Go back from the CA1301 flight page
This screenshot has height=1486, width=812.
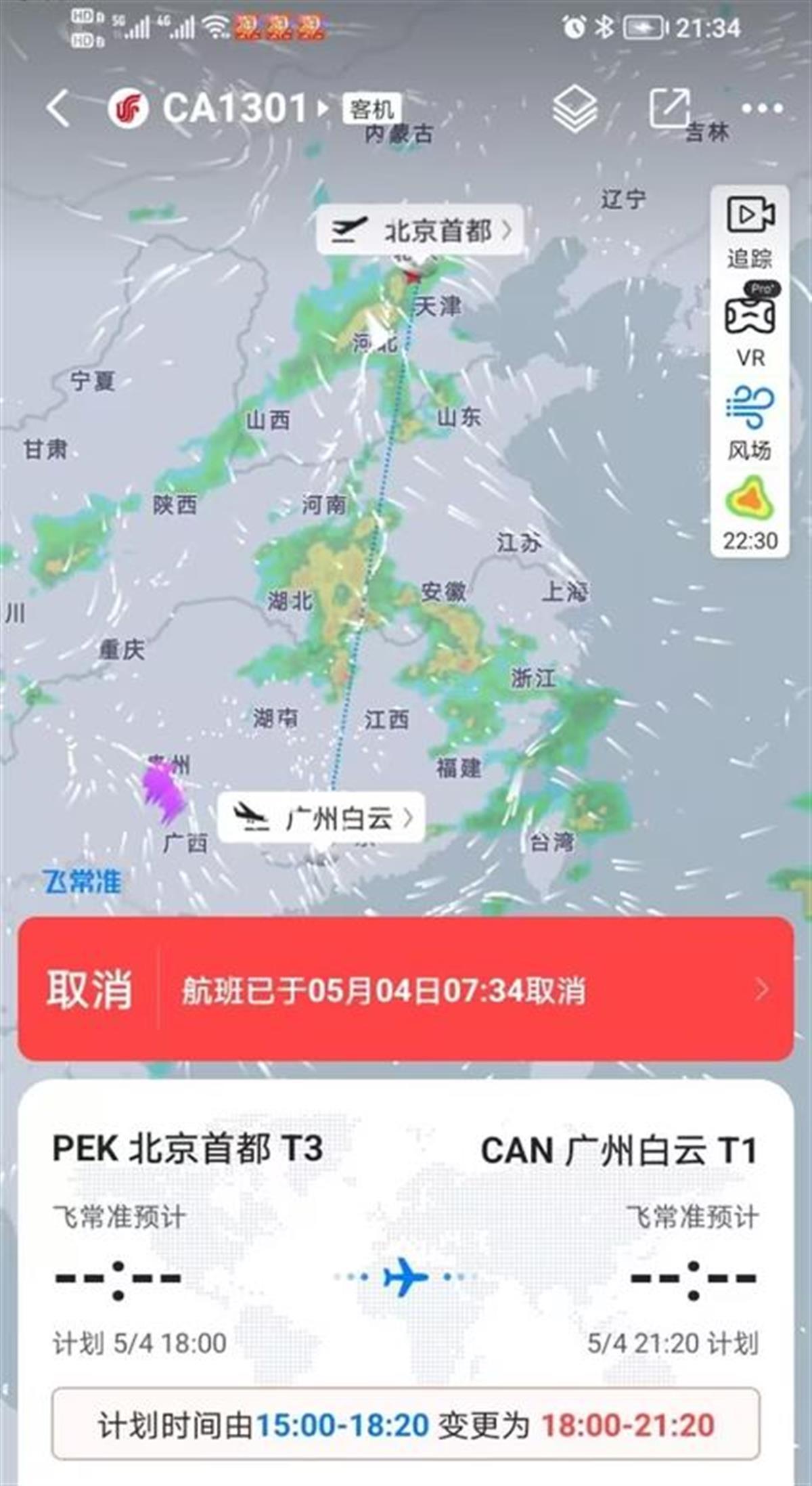(58, 108)
